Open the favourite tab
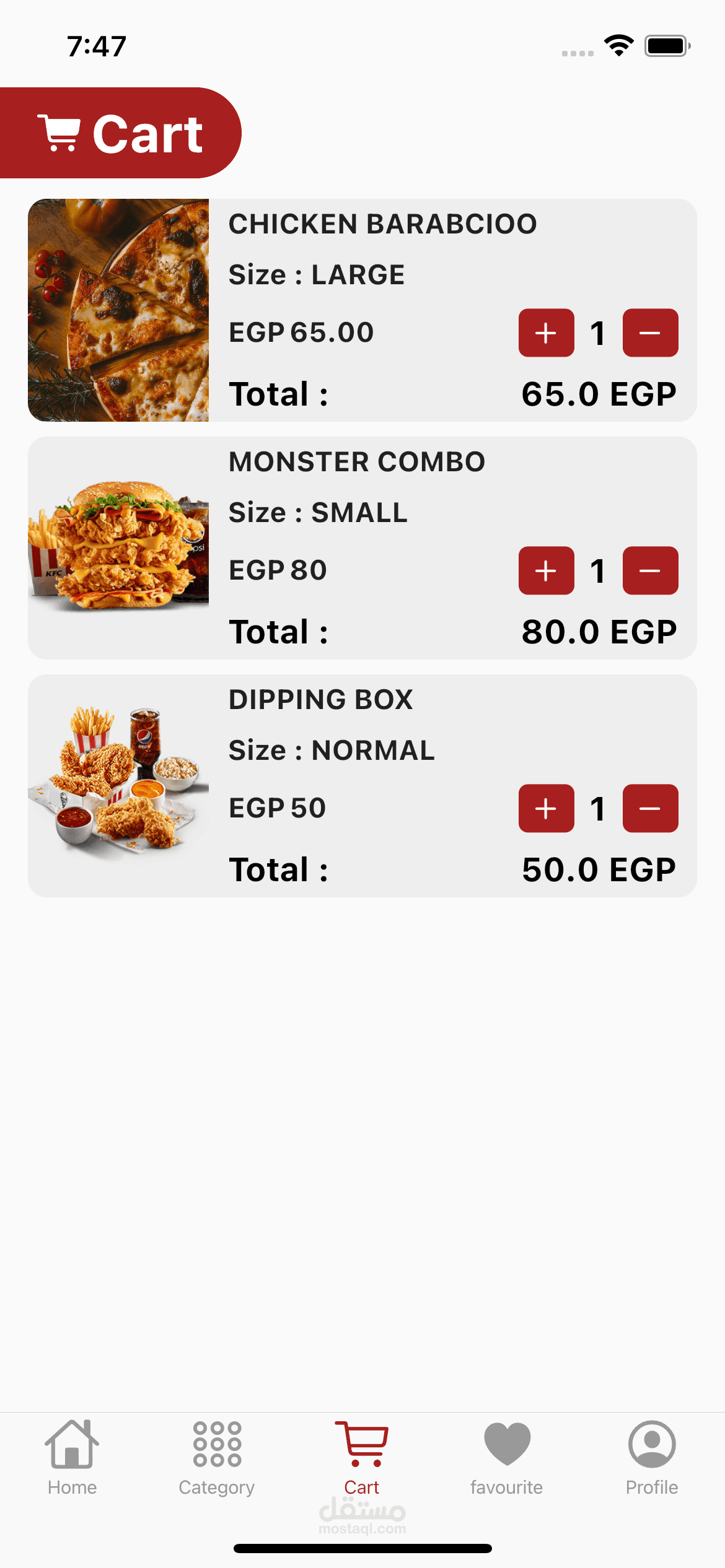This screenshot has width=725, height=1568. [x=507, y=1458]
